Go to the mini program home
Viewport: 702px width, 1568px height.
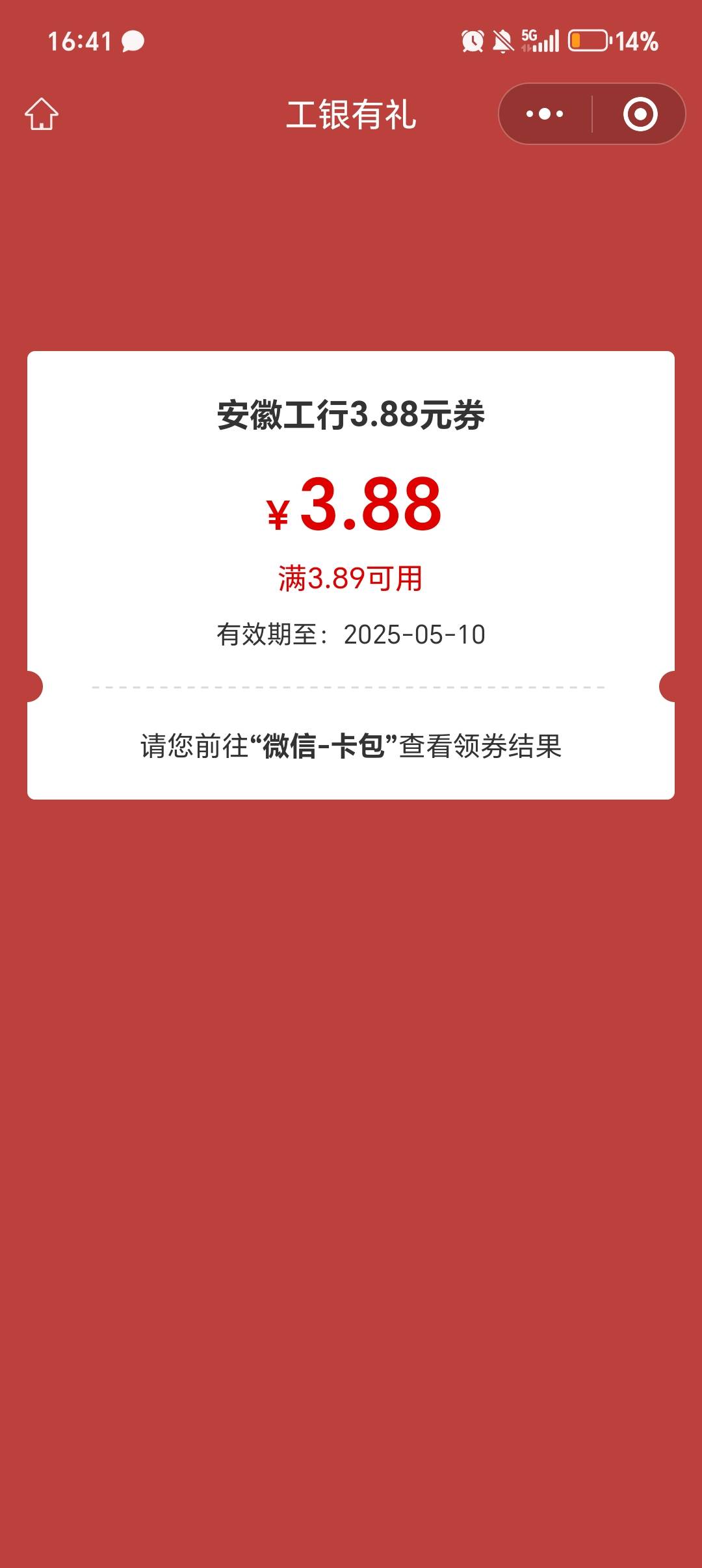coord(42,114)
